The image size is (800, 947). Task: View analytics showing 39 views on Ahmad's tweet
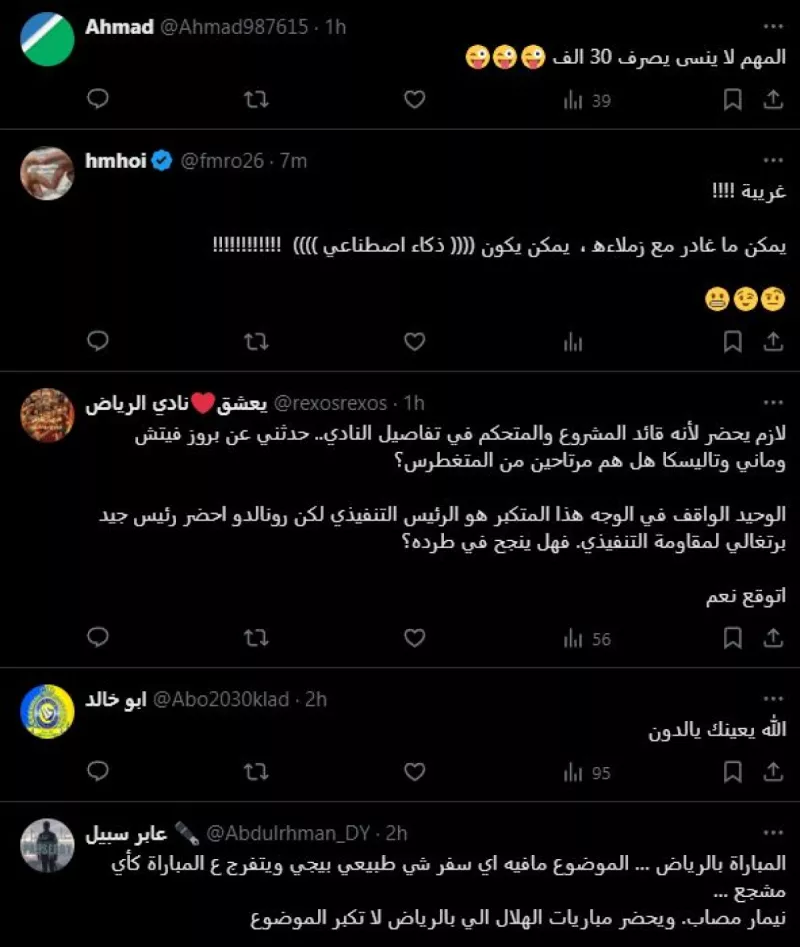point(580,100)
